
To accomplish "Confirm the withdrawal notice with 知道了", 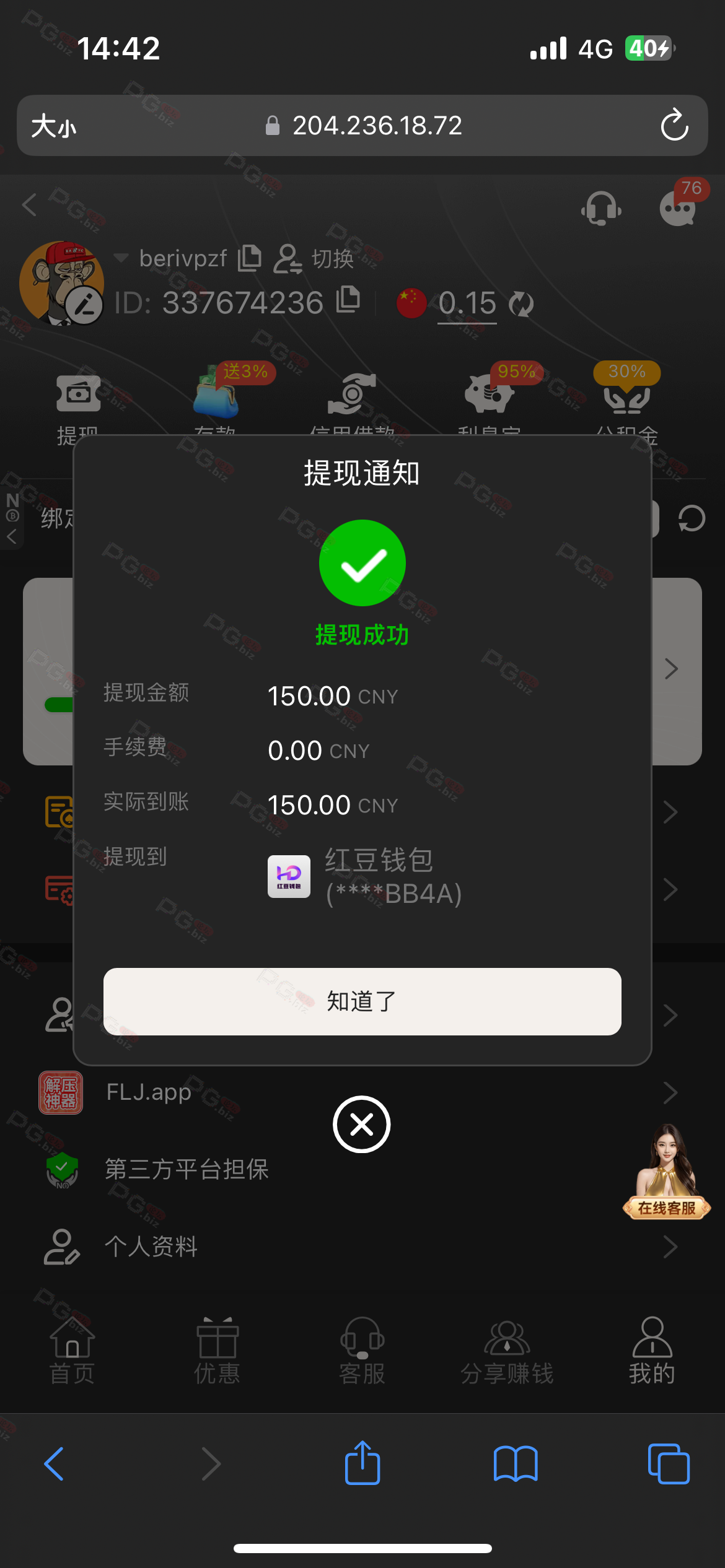I will [x=362, y=1001].
